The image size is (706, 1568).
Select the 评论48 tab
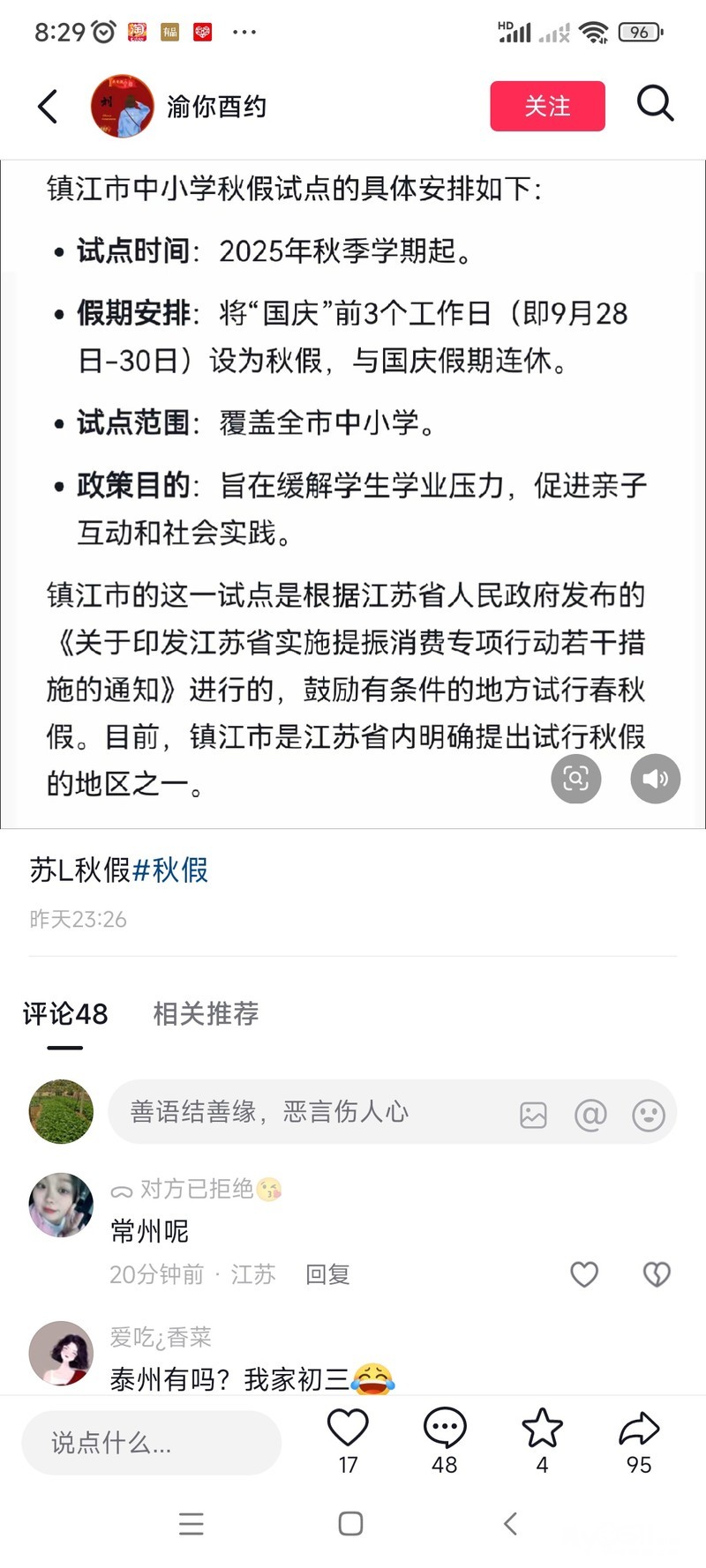(x=65, y=1014)
